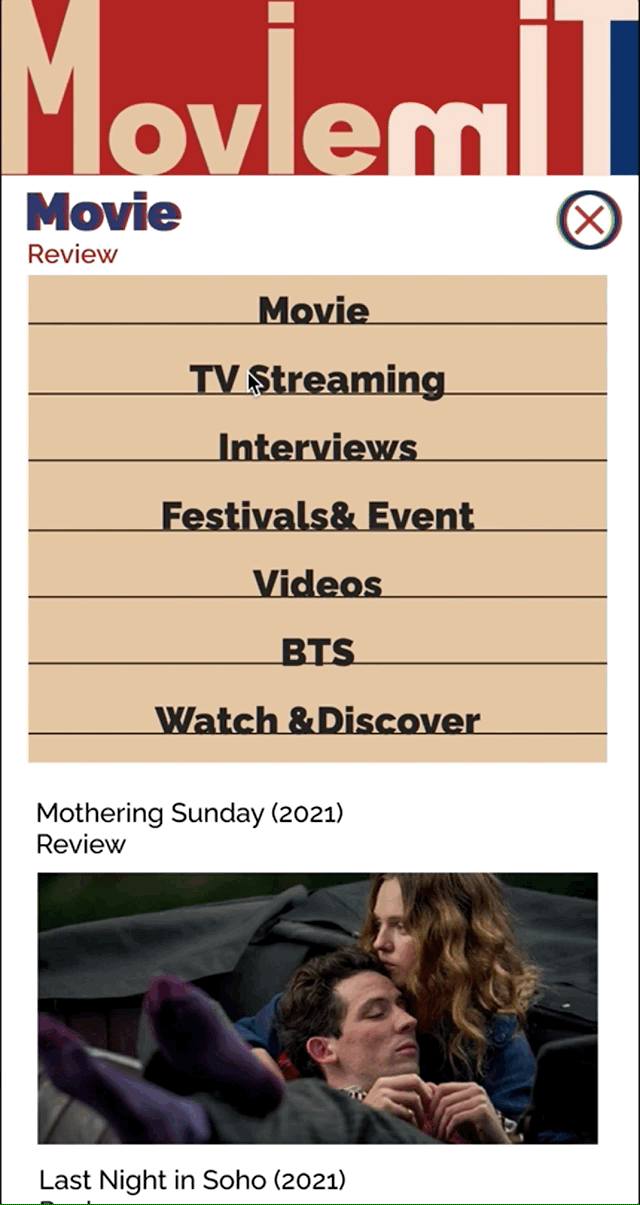Open the Mothering Sunday (2021) review image
Viewport: 640px width, 1205px height.
tap(317, 1007)
